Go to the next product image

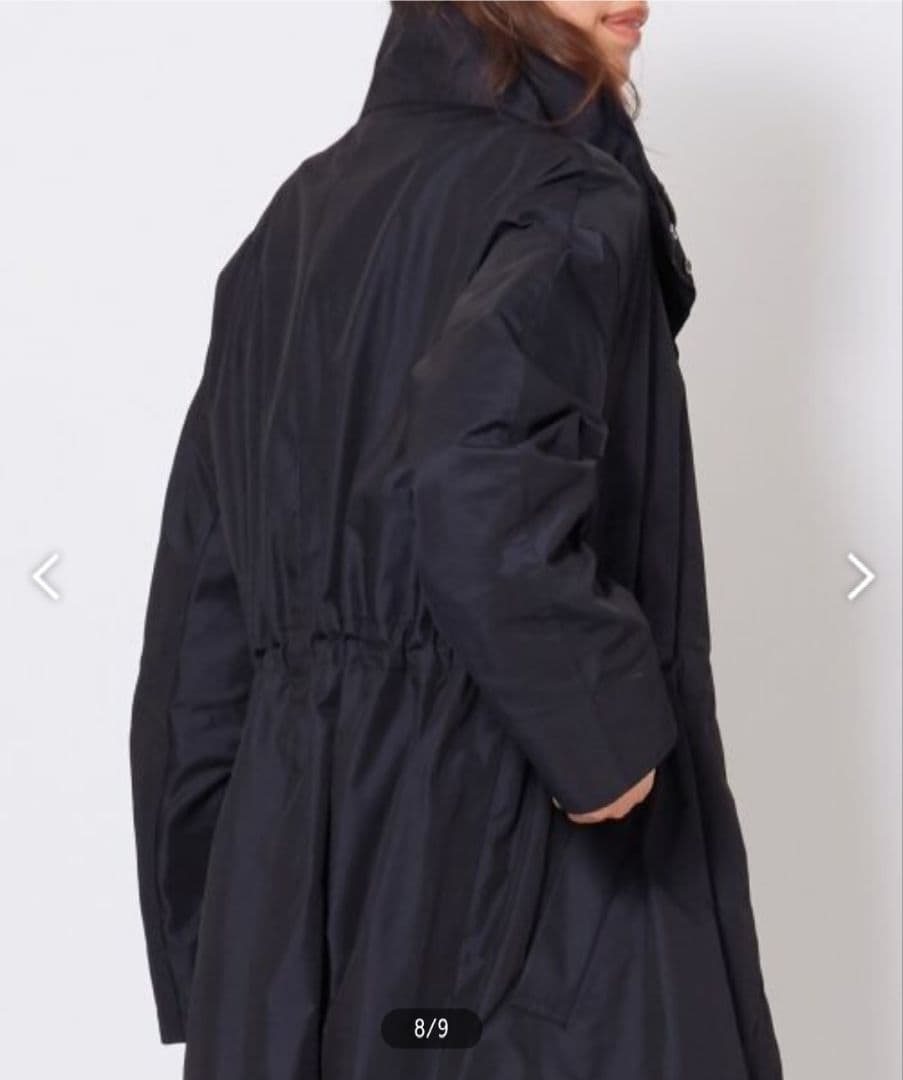860,577
